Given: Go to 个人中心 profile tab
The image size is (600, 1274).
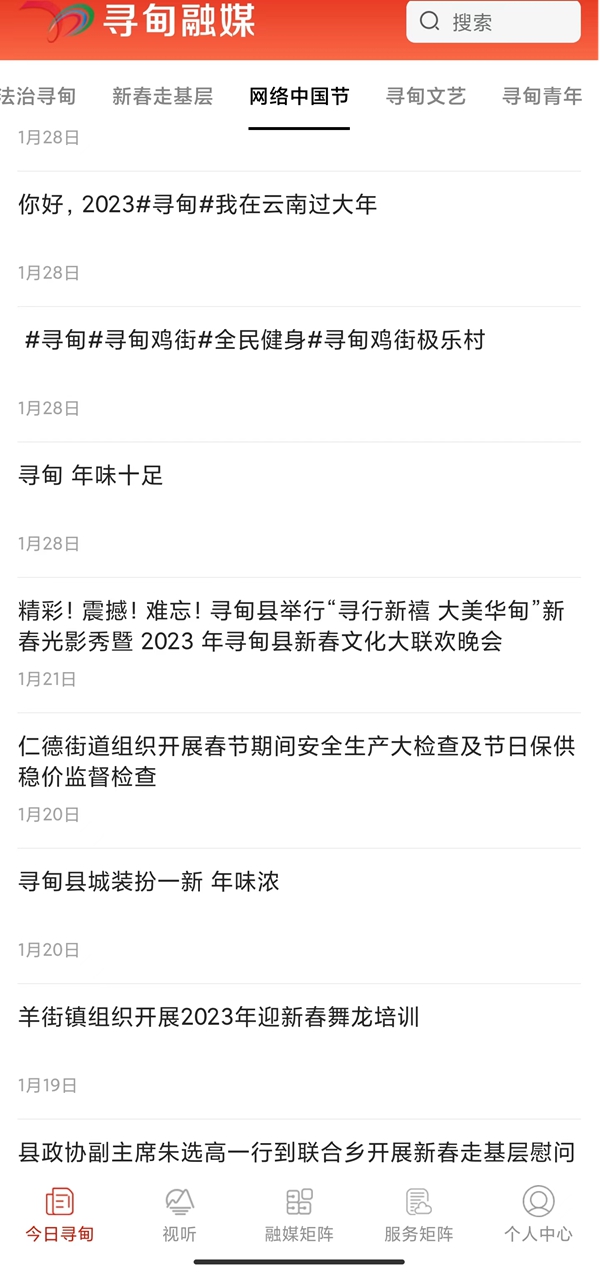Looking at the screenshot, I should click(x=539, y=1214).
